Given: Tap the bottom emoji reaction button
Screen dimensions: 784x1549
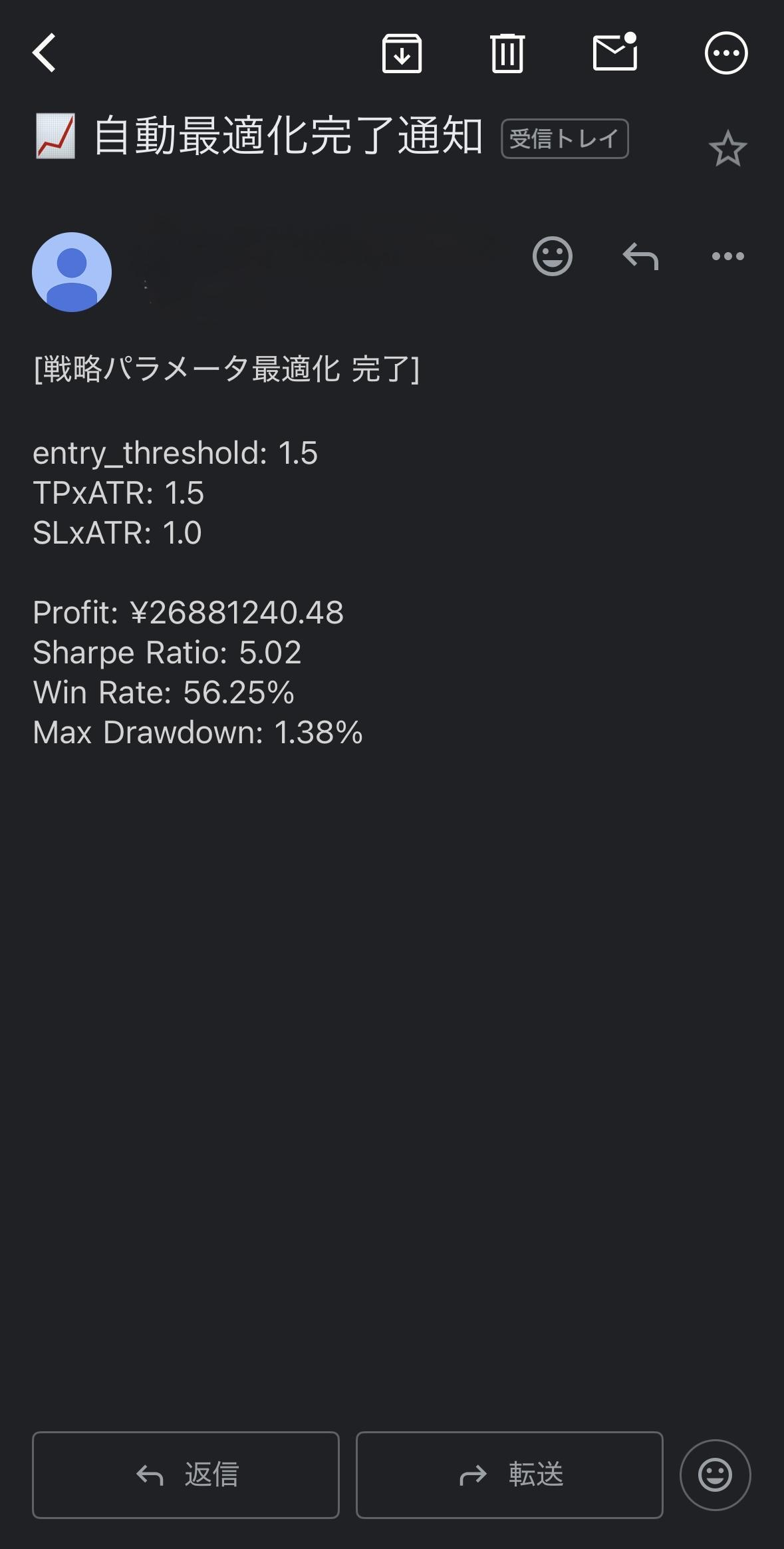Looking at the screenshot, I should (715, 1474).
